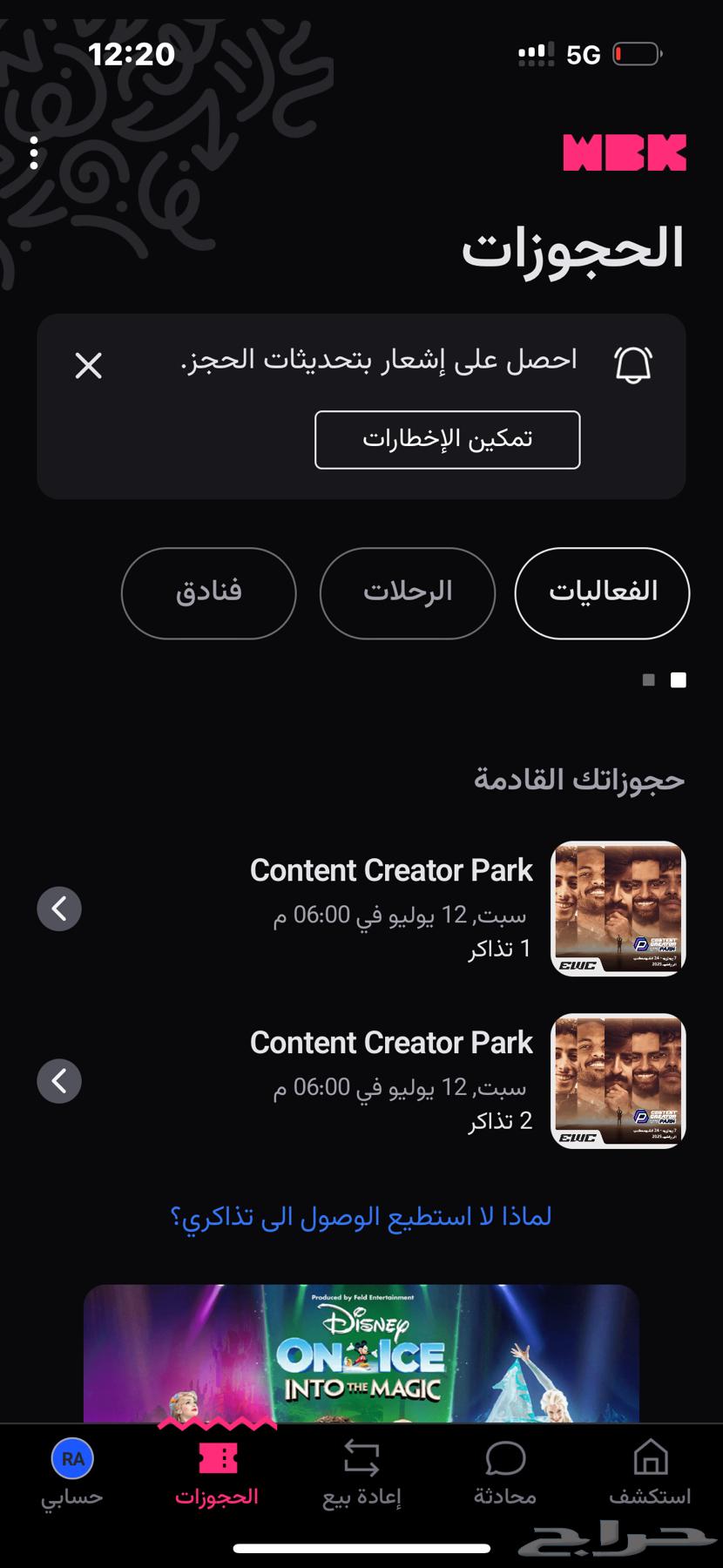723x1568 pixels.
Task: Open Content Creator Park booking with 1 ticket
Action: (361, 909)
